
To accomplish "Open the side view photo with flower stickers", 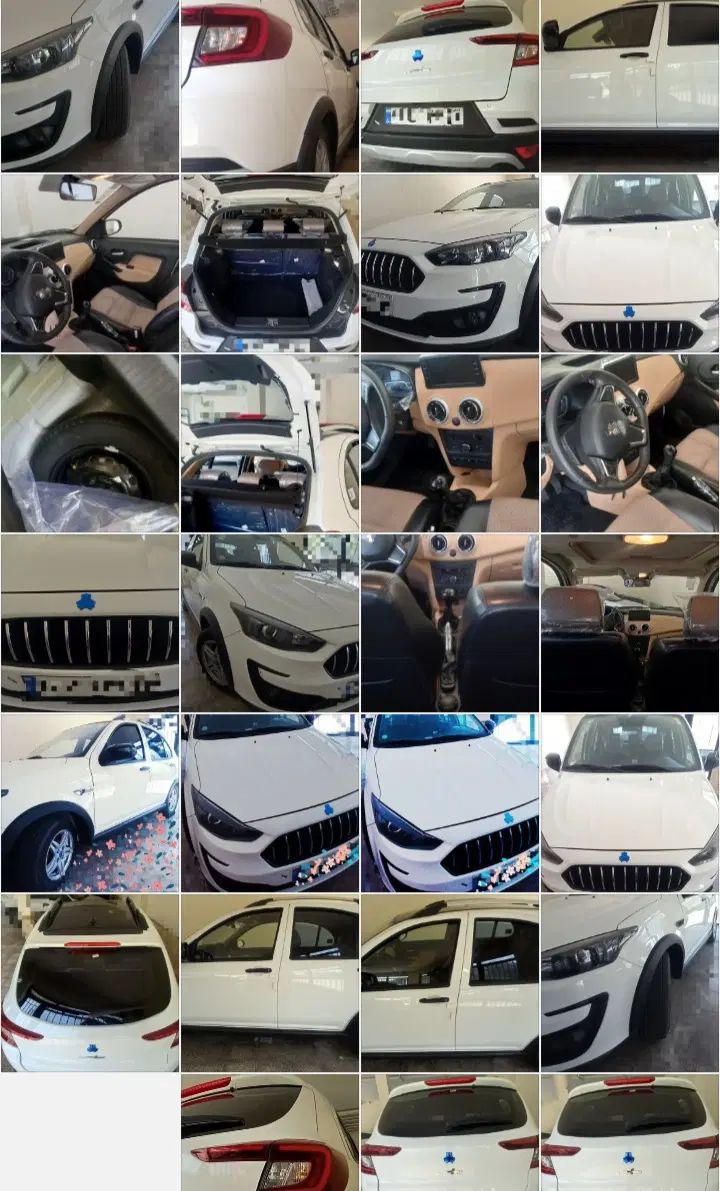I will (89, 802).
